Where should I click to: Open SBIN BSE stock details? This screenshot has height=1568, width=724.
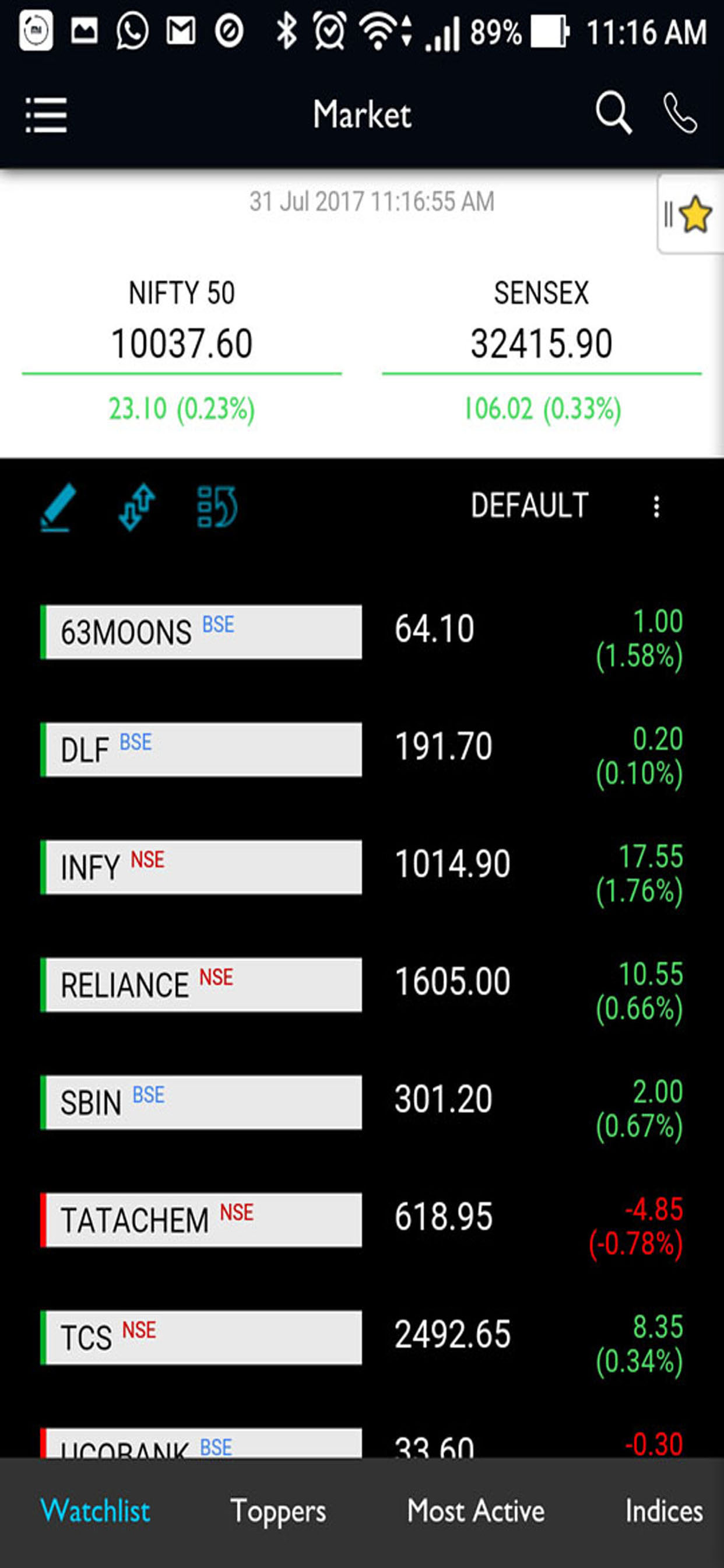[361, 1102]
